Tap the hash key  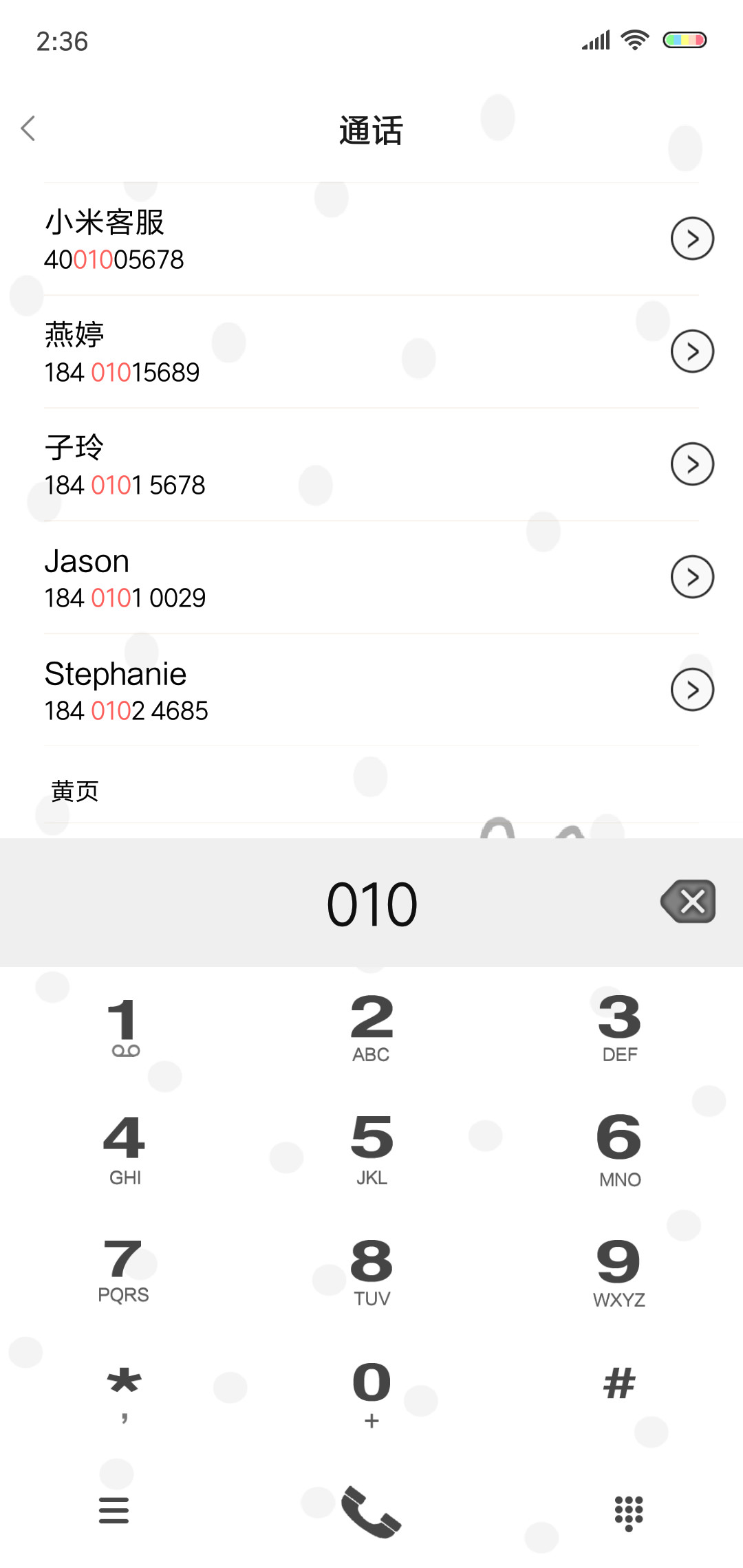tap(619, 1384)
